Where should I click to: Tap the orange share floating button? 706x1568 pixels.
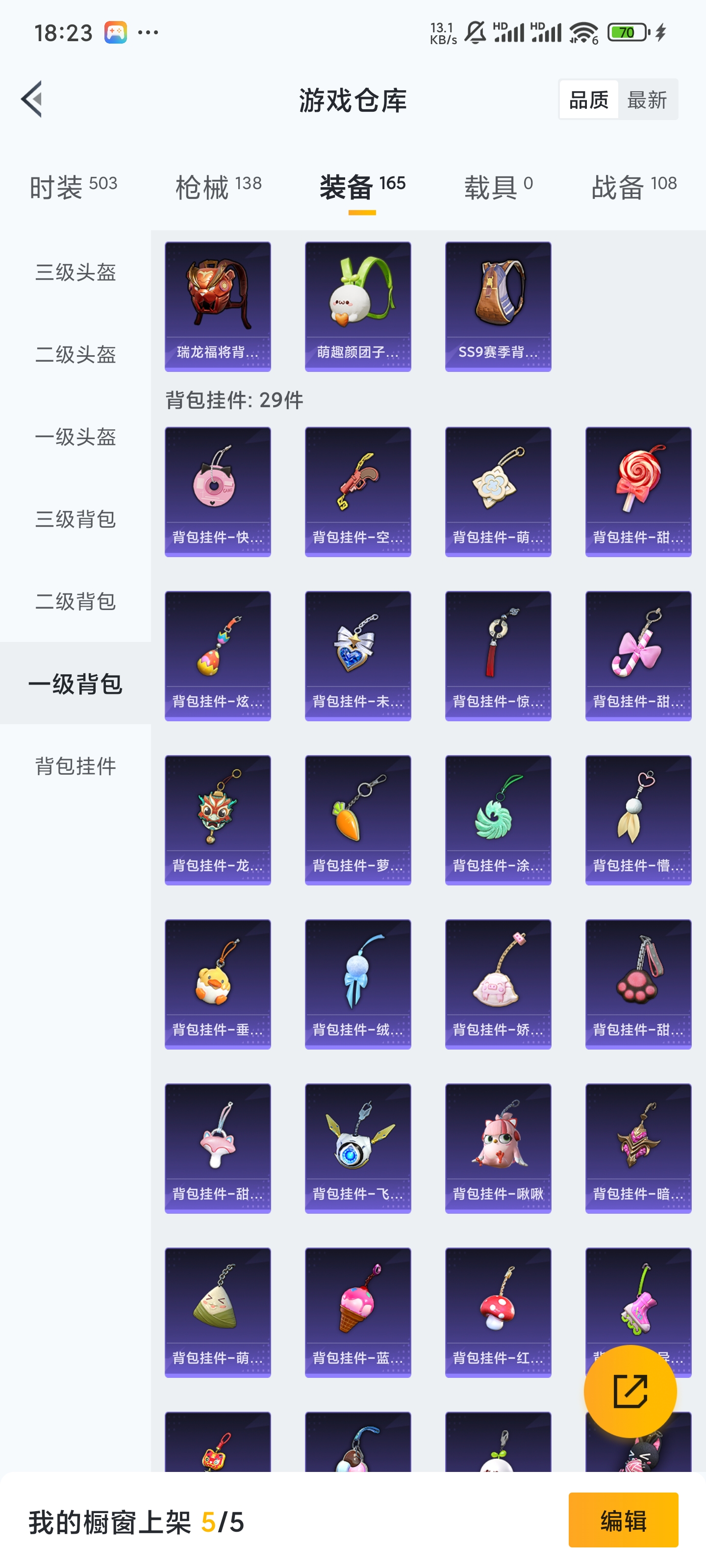630,1391
